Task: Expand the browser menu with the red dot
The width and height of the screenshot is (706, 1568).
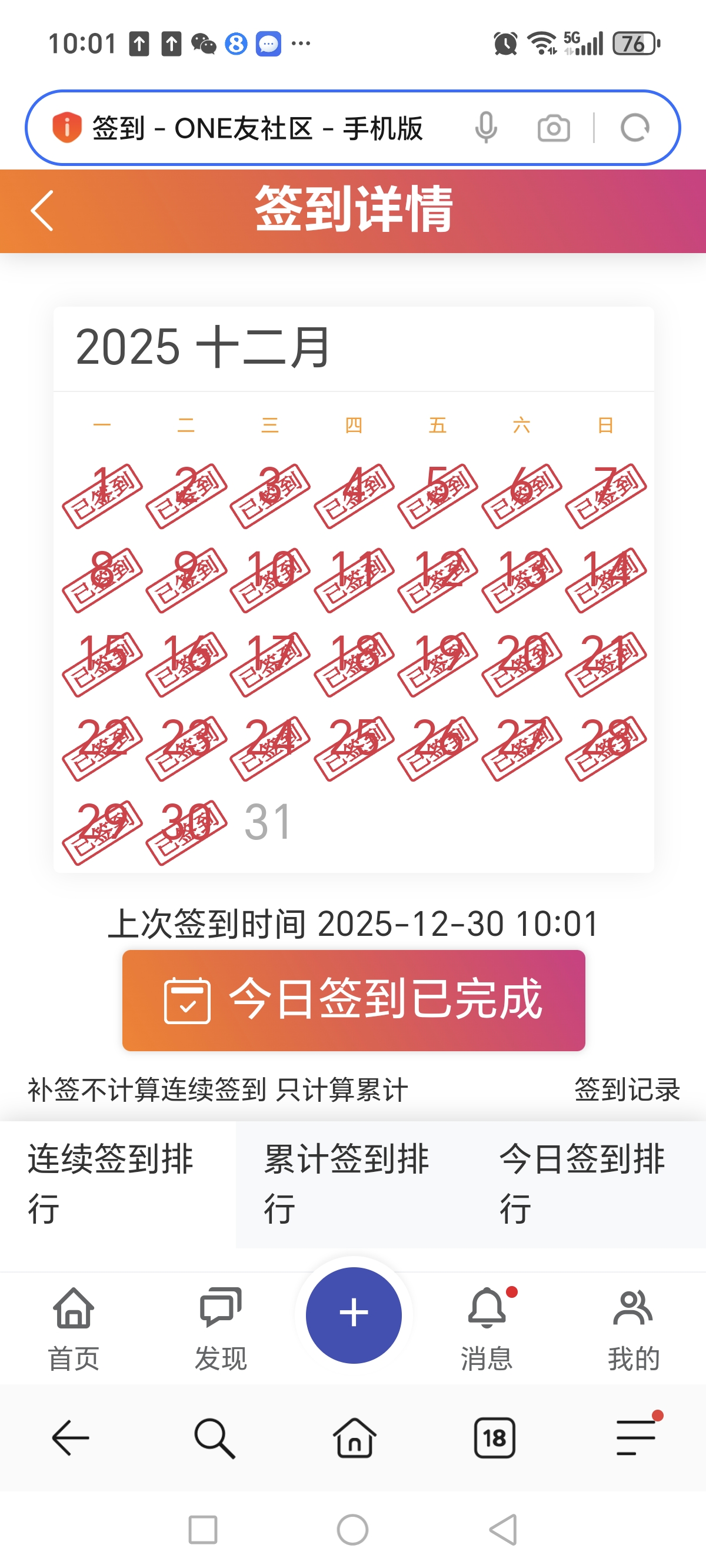Action: pyautogui.click(x=635, y=1437)
